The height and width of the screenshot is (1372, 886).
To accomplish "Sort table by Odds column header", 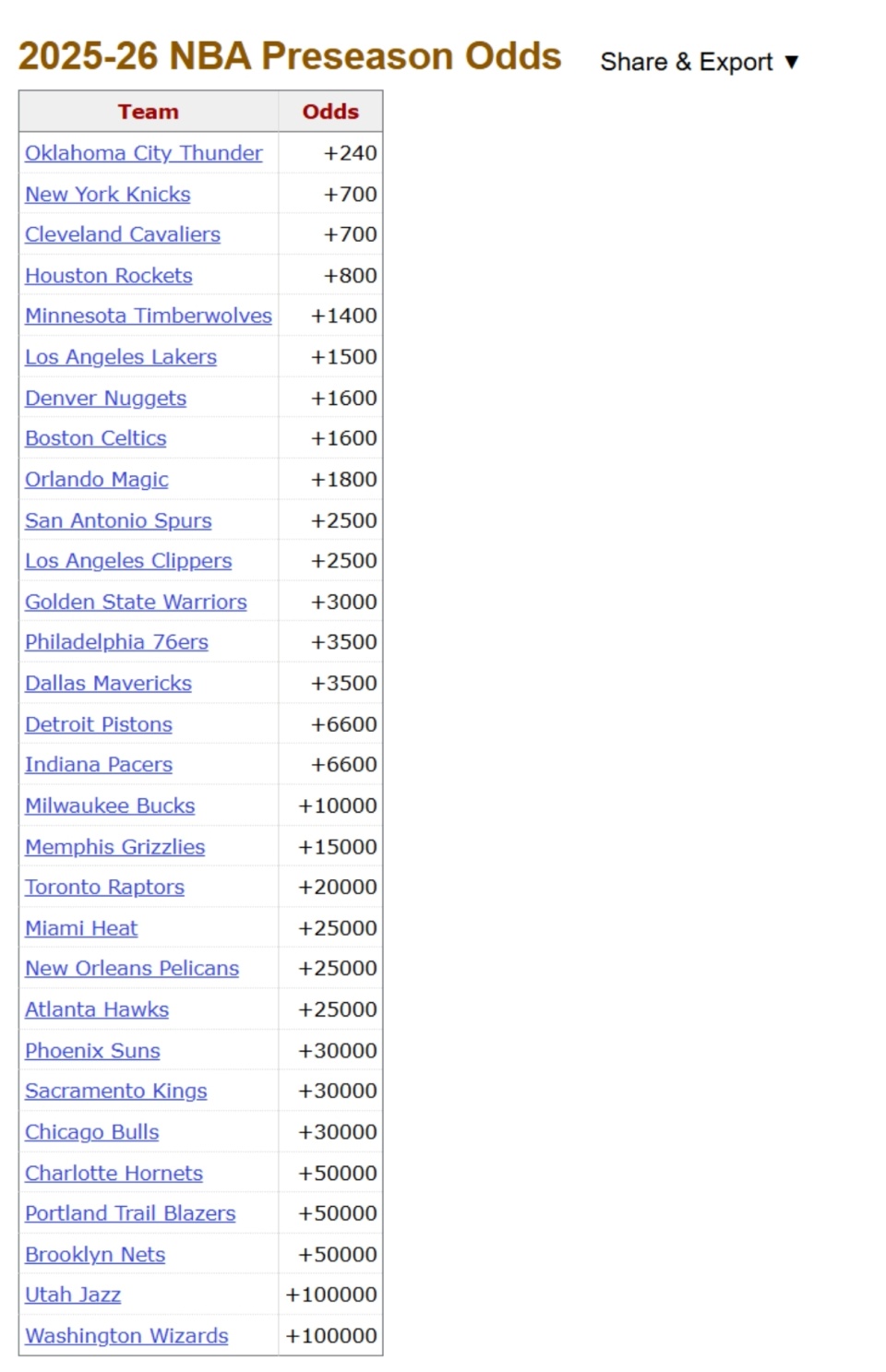I will click(x=330, y=112).
